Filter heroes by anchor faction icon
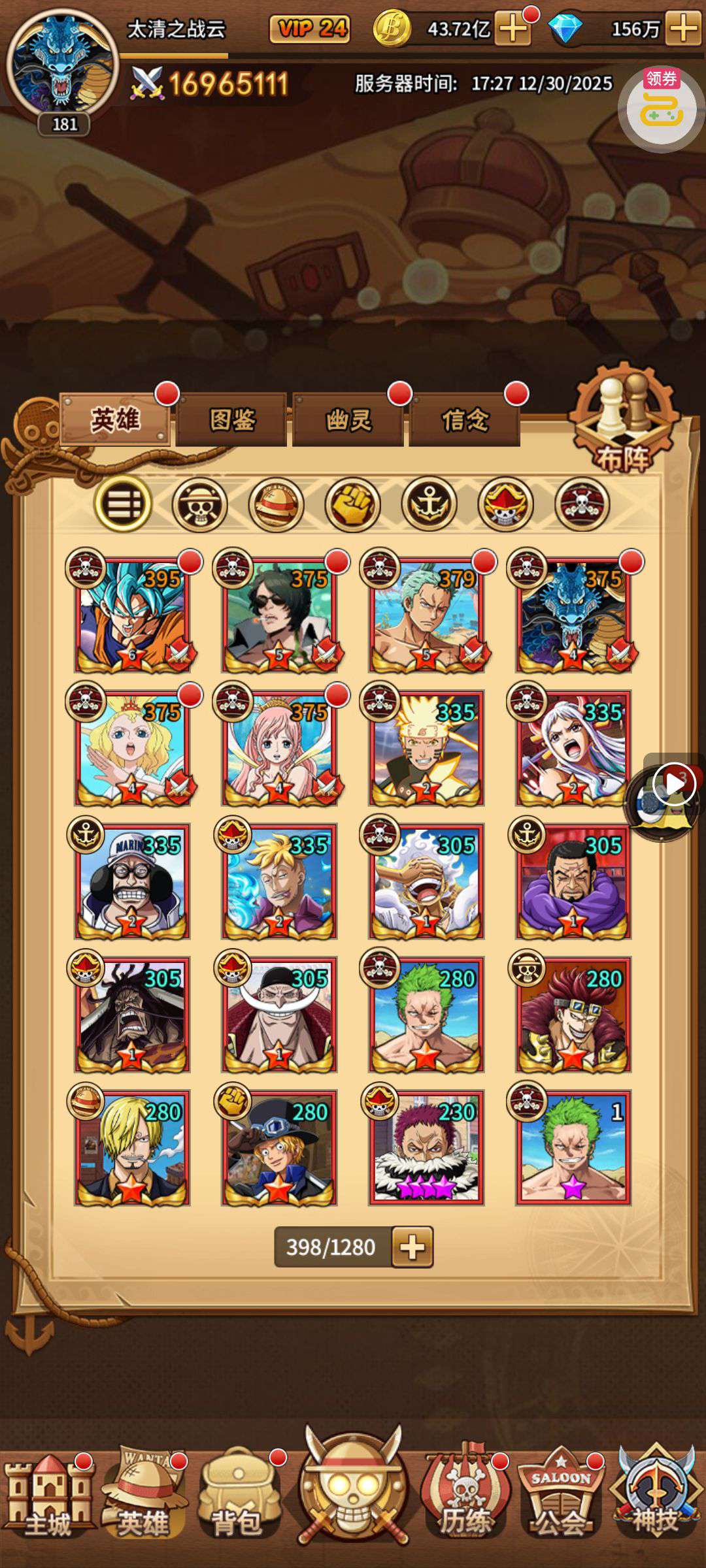The height and width of the screenshot is (1568, 706). pos(429,504)
